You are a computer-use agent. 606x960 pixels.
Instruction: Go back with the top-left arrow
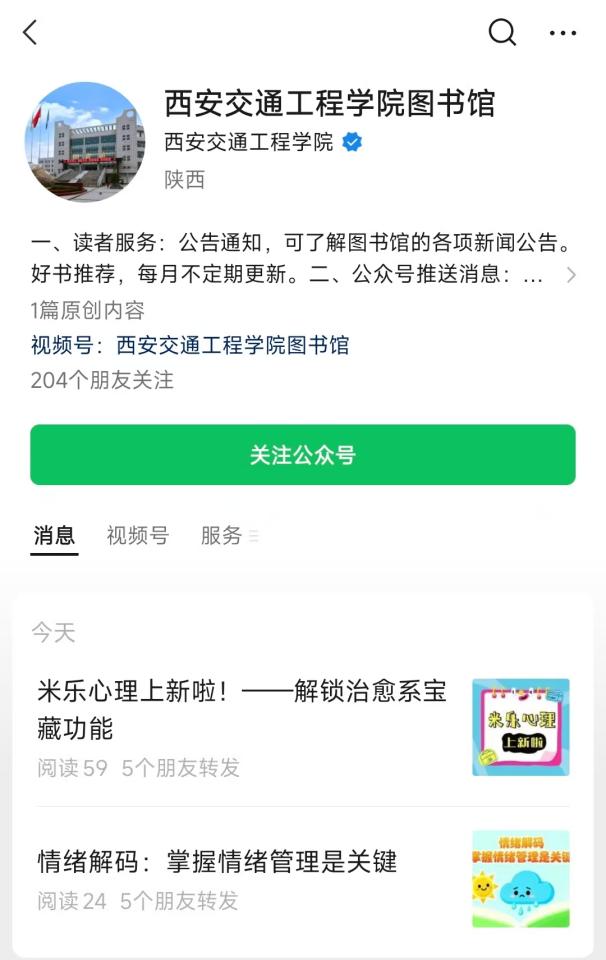coord(30,33)
